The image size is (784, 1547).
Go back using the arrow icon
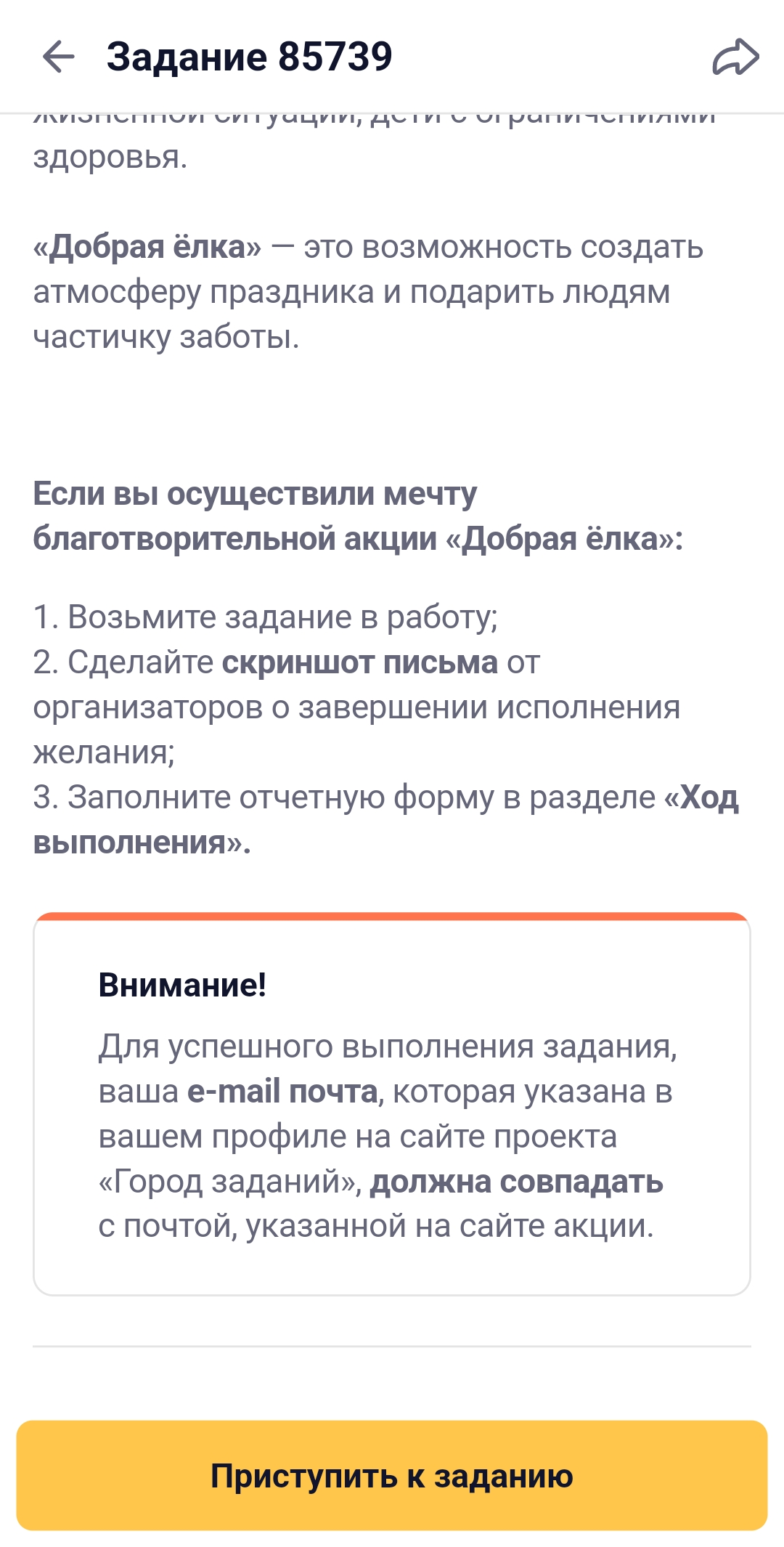(59, 57)
